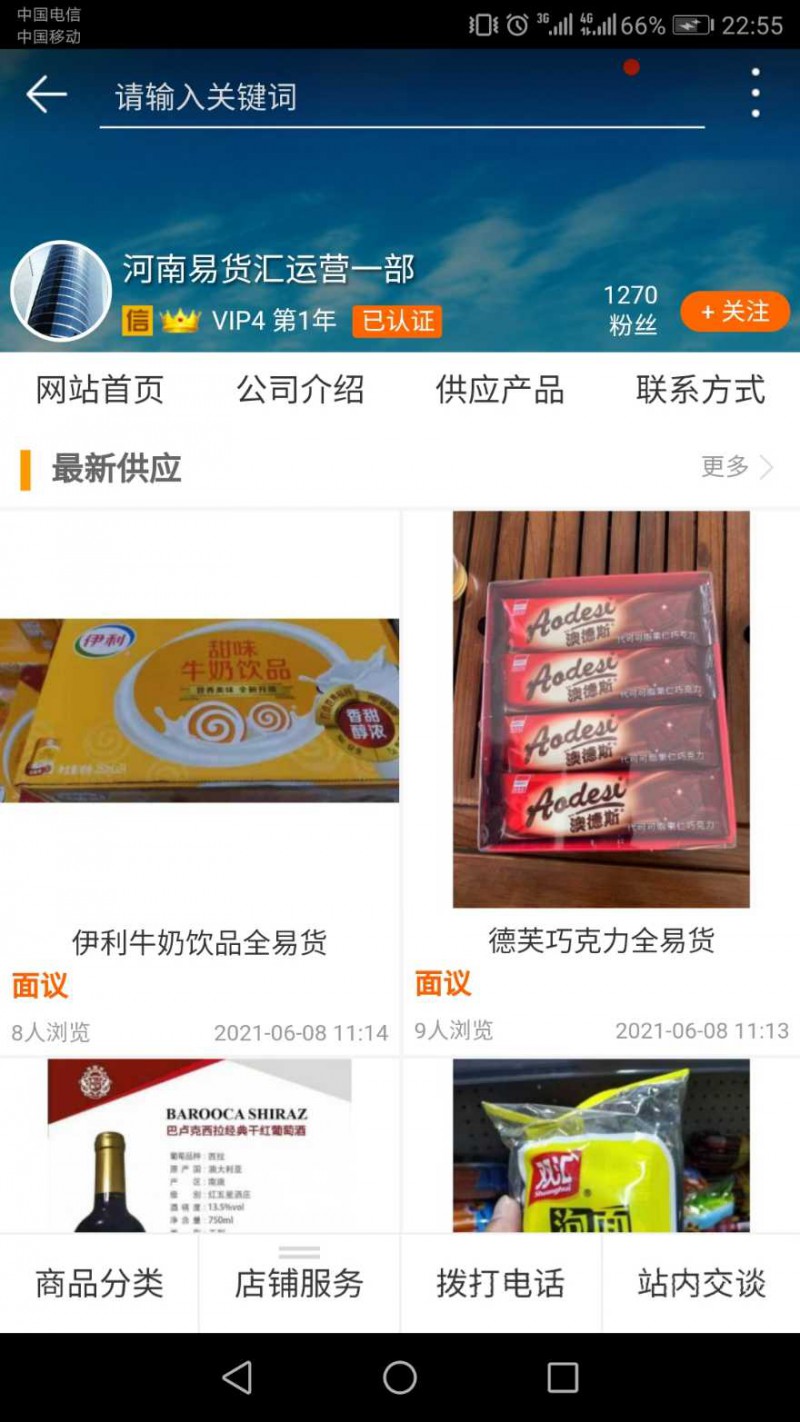Viewport: 800px width, 1422px height.
Task: Open the three-dot overflow menu
Action: click(x=755, y=93)
